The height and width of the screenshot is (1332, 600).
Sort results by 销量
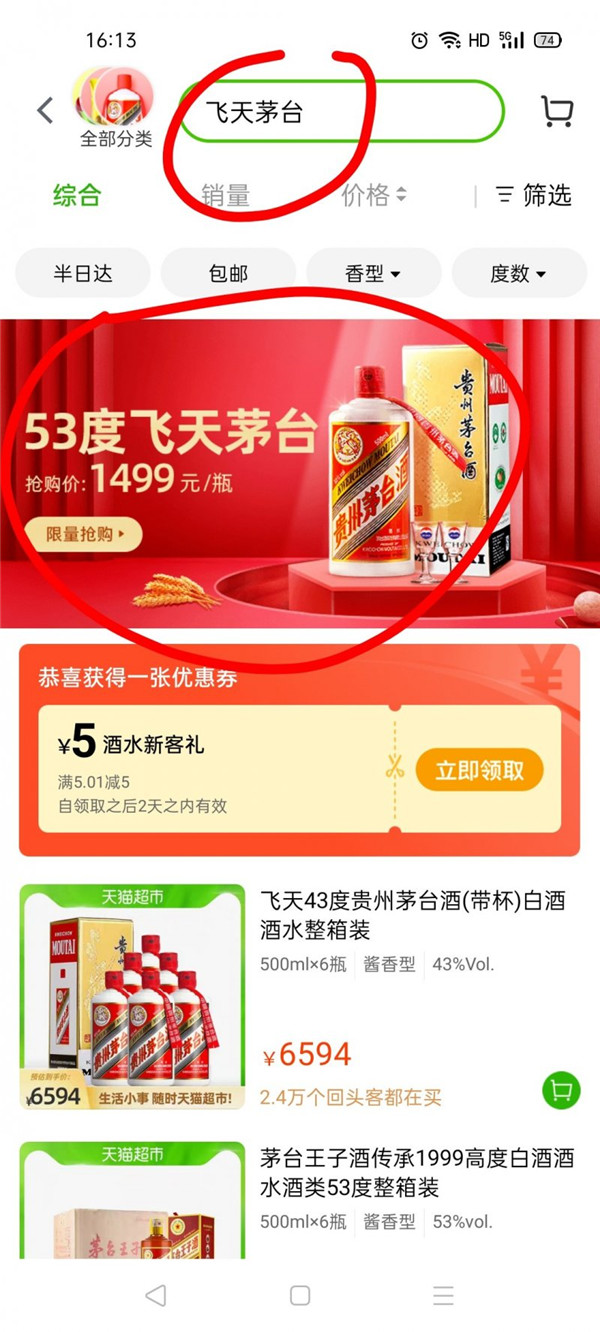(225, 195)
